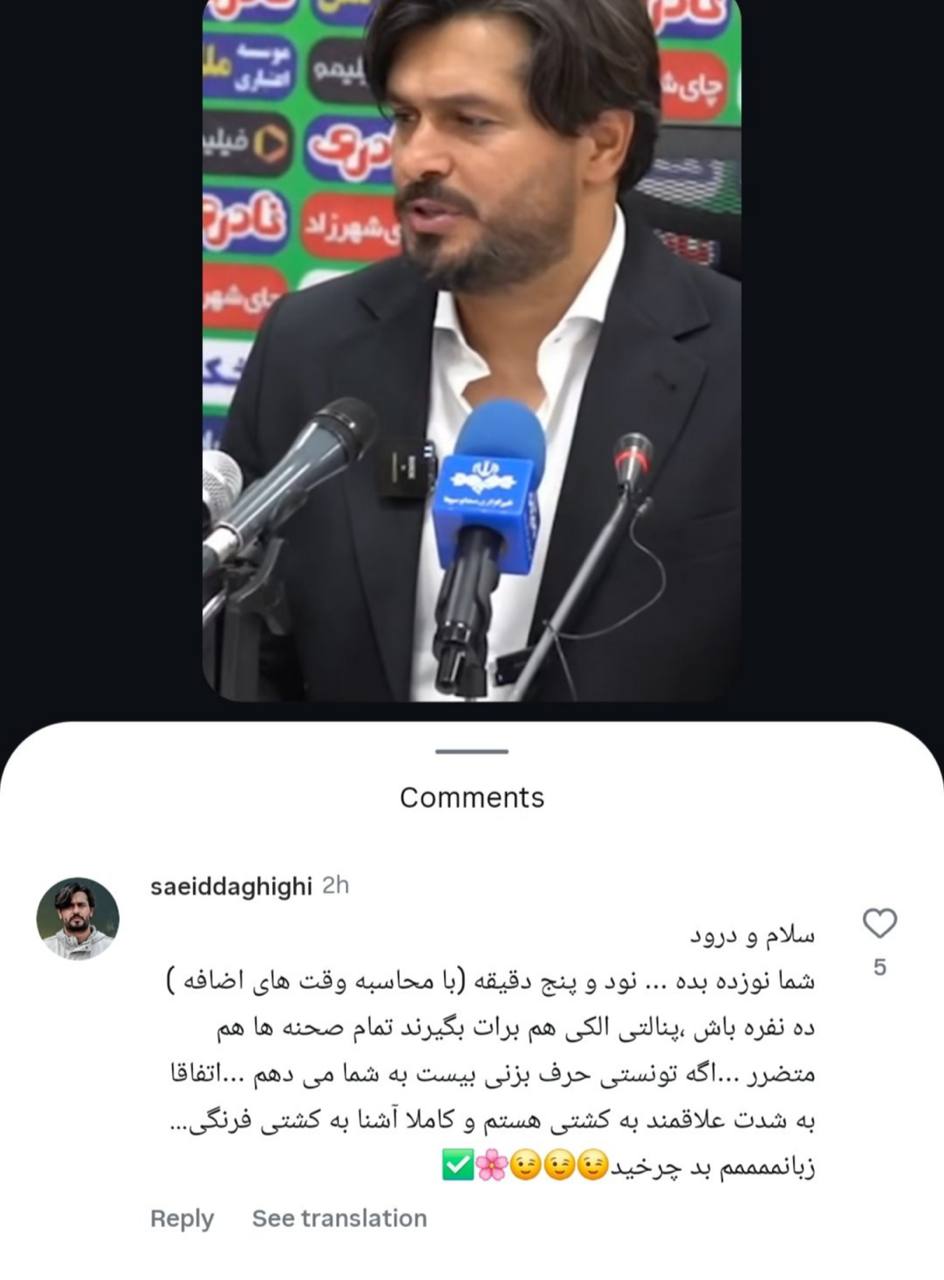This screenshot has height=1280, width=944.
Task: Open the saeiddaghighi username link
Action: [x=231, y=886]
